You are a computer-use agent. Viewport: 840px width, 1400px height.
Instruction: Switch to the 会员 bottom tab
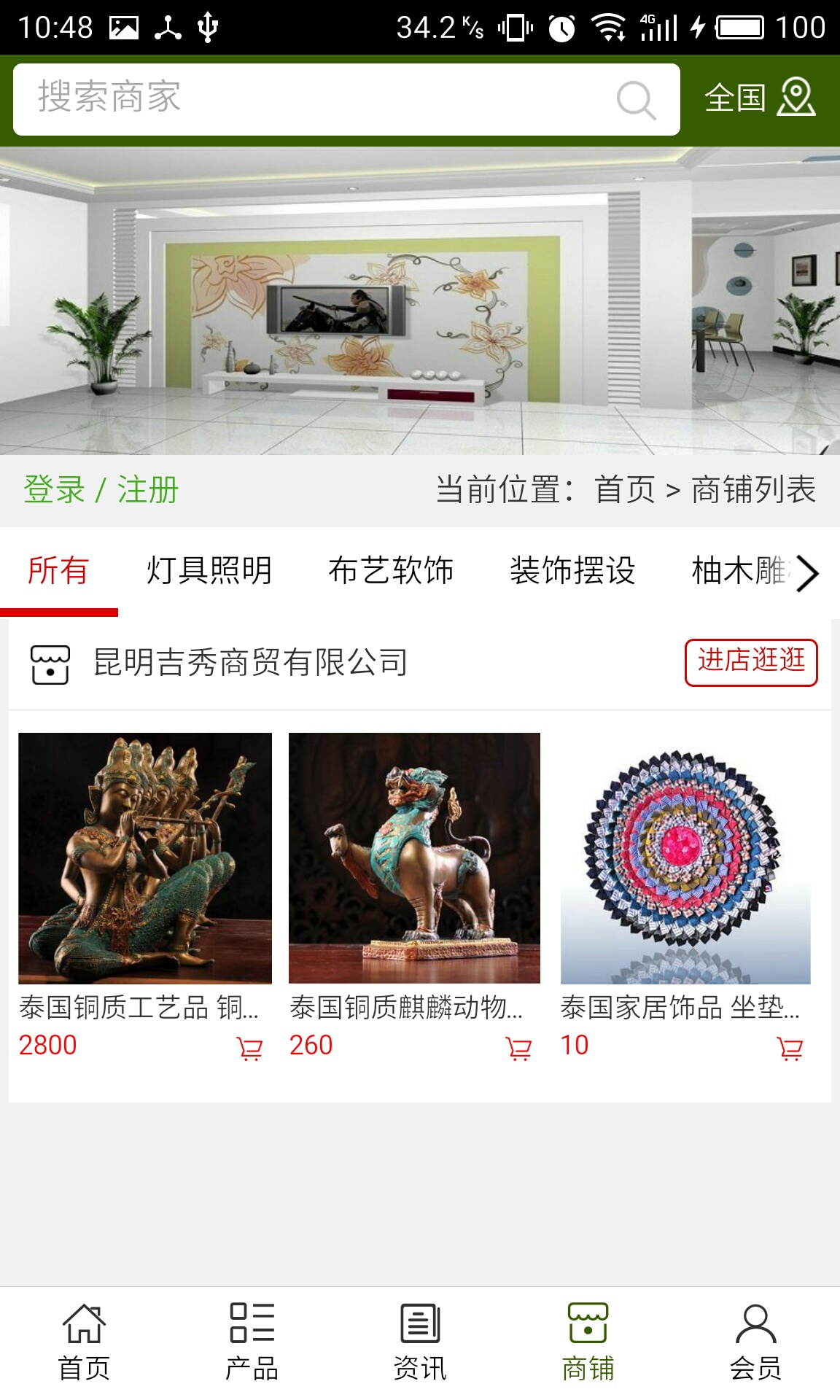pyautogui.click(x=755, y=1340)
